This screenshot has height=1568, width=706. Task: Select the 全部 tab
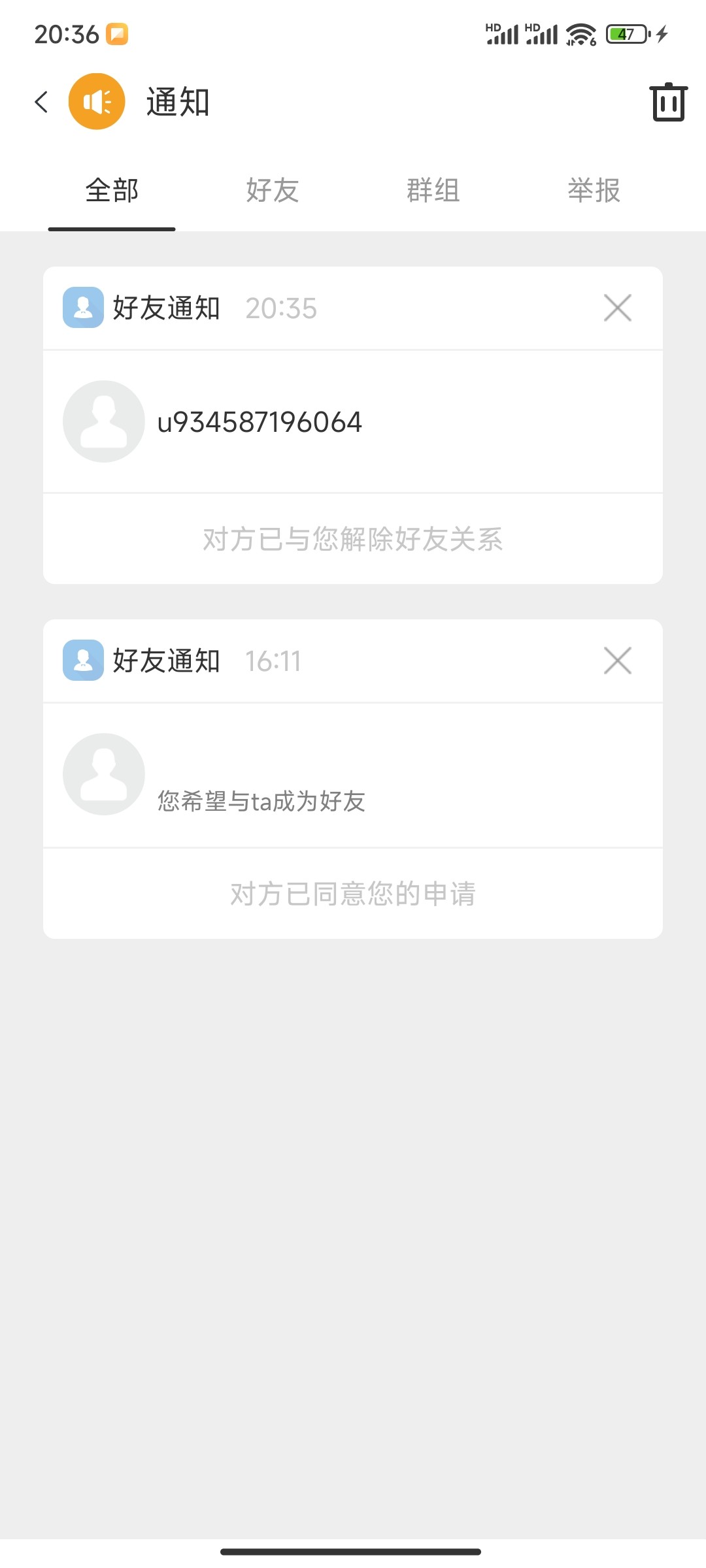(x=112, y=190)
